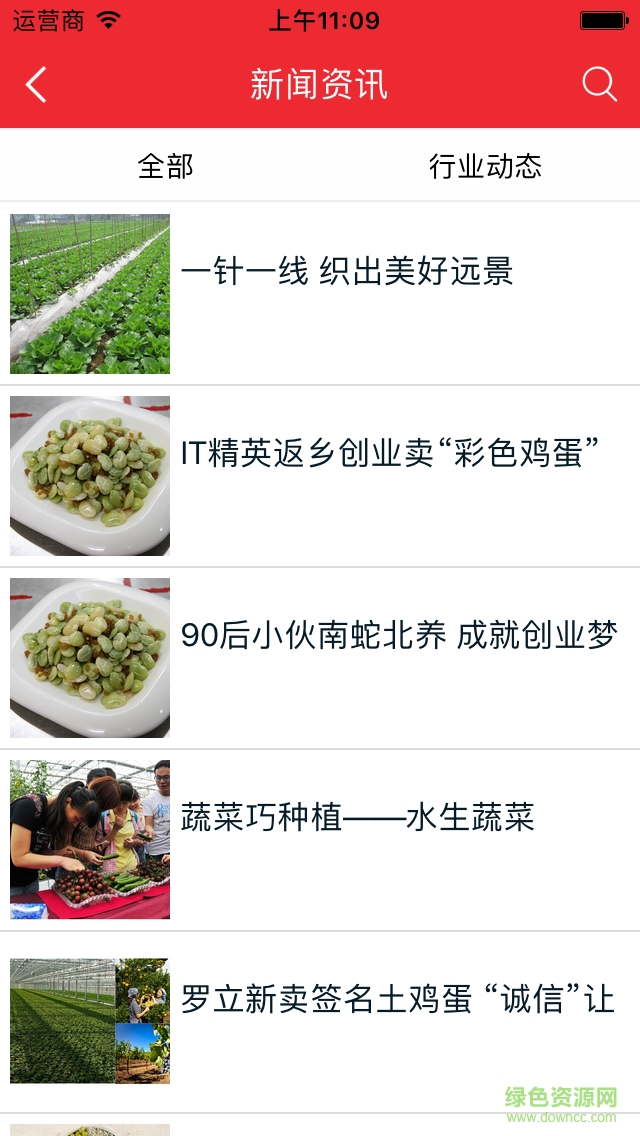Viewport: 640px width, 1136px height.
Task: View the 蔬菜巧种植——水生蔬菜 article
Action: tap(357, 818)
